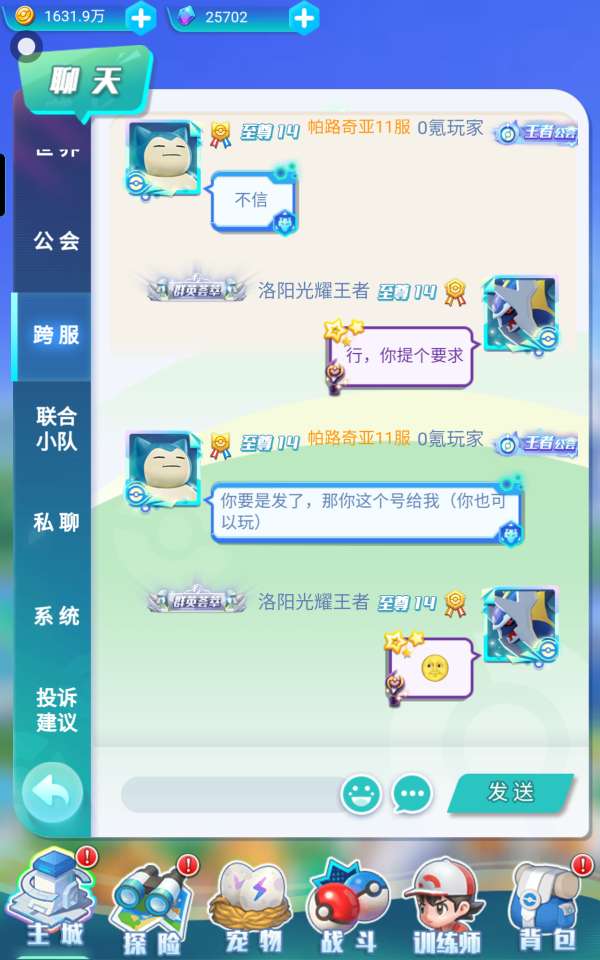600x960 pixels.
Task: Focus the chat message input field
Action: tap(230, 795)
